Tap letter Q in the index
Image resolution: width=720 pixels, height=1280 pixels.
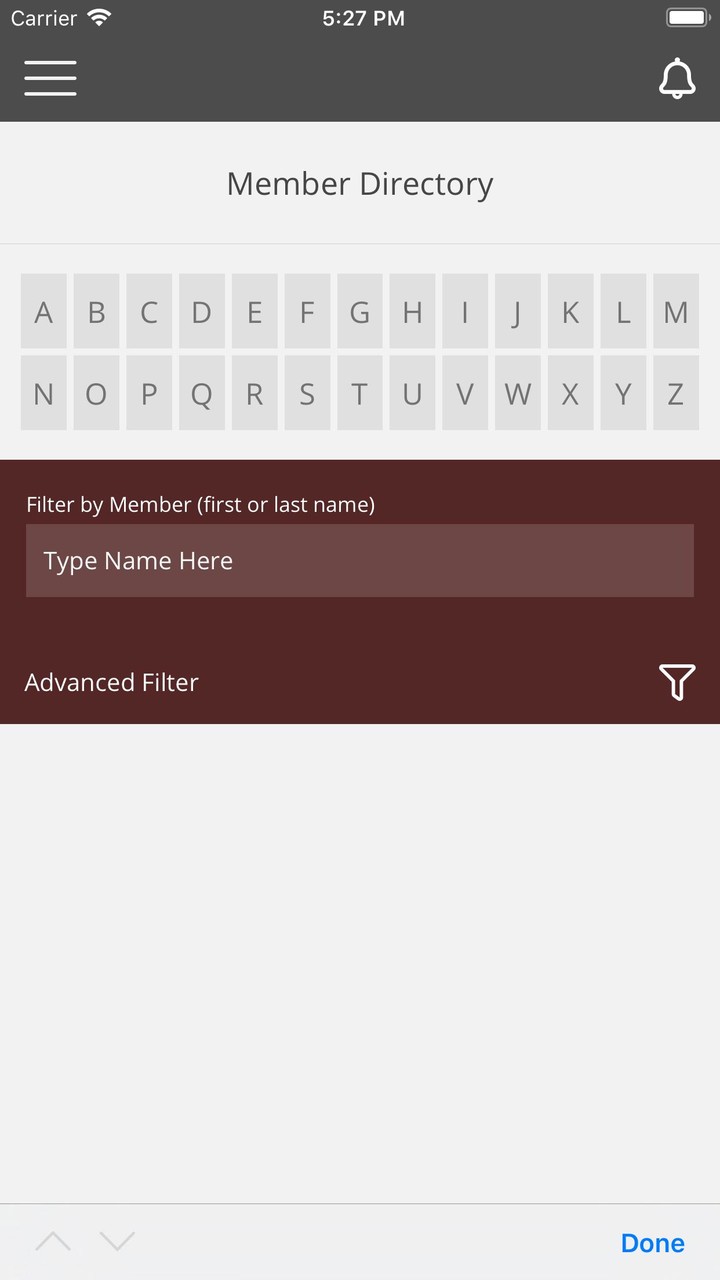coord(201,393)
